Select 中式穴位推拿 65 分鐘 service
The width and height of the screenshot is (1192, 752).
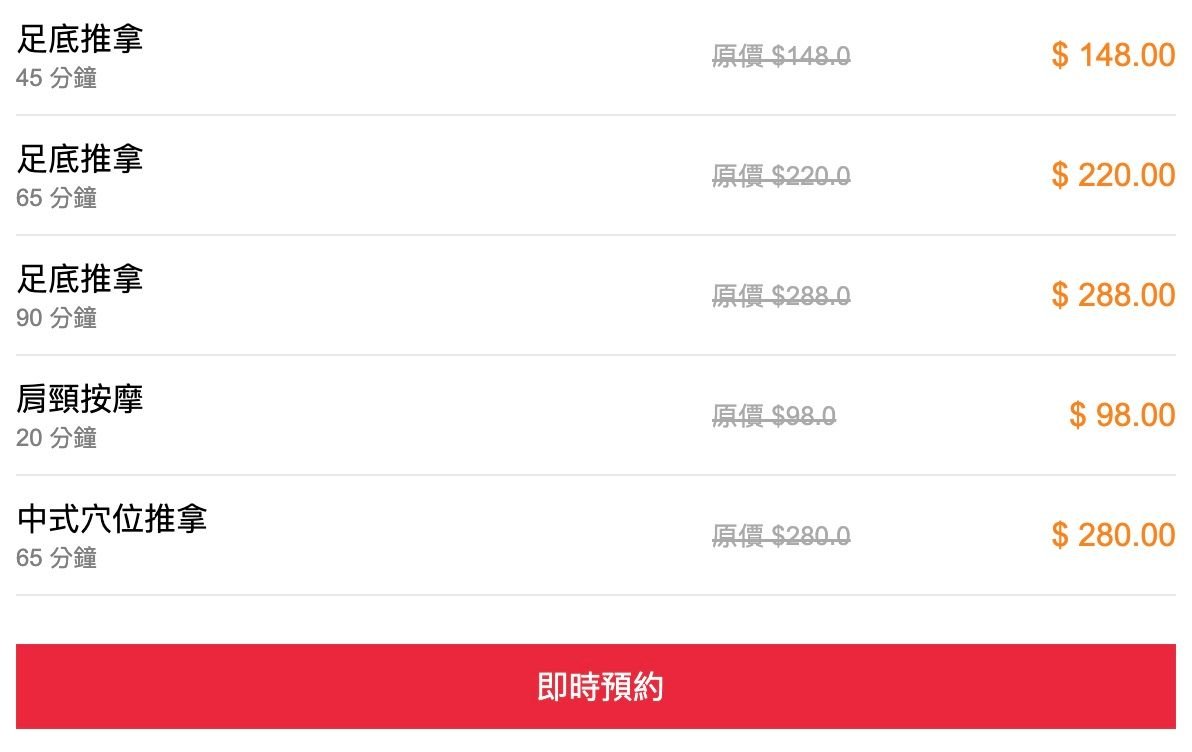pos(112,535)
